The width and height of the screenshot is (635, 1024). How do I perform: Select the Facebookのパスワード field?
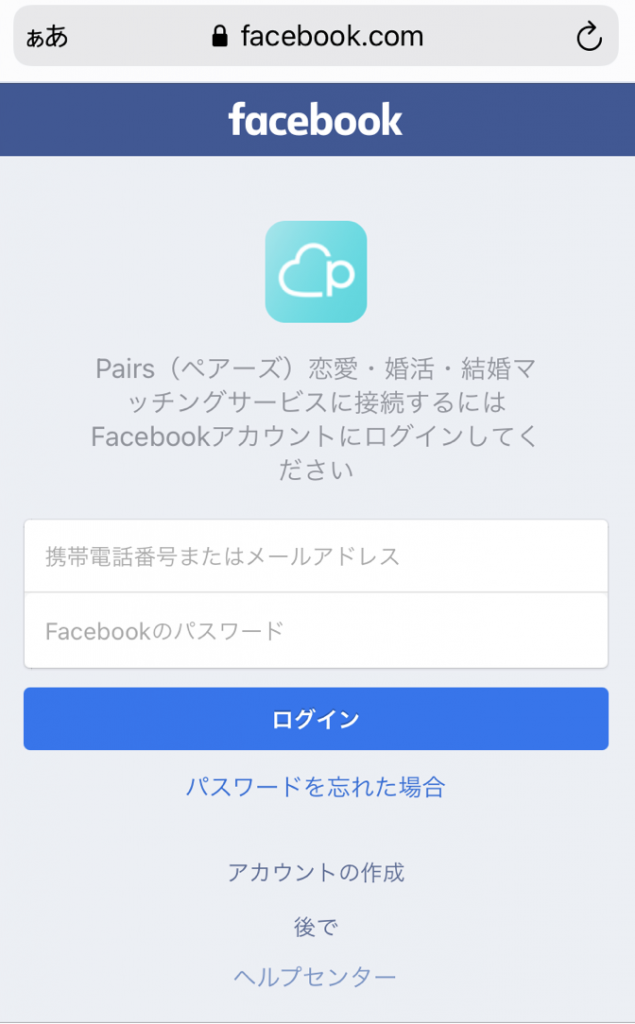[316, 631]
